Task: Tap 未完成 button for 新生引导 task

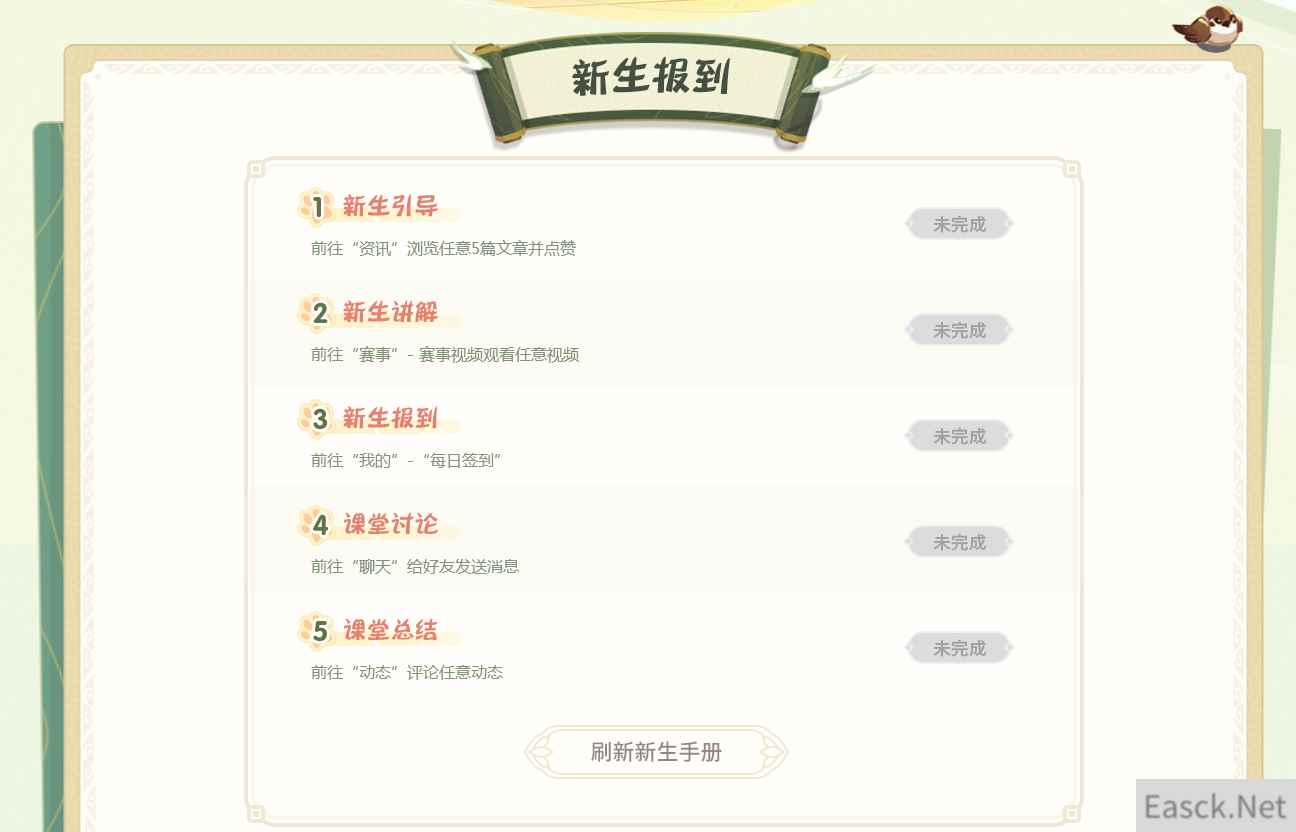Action: (x=959, y=225)
